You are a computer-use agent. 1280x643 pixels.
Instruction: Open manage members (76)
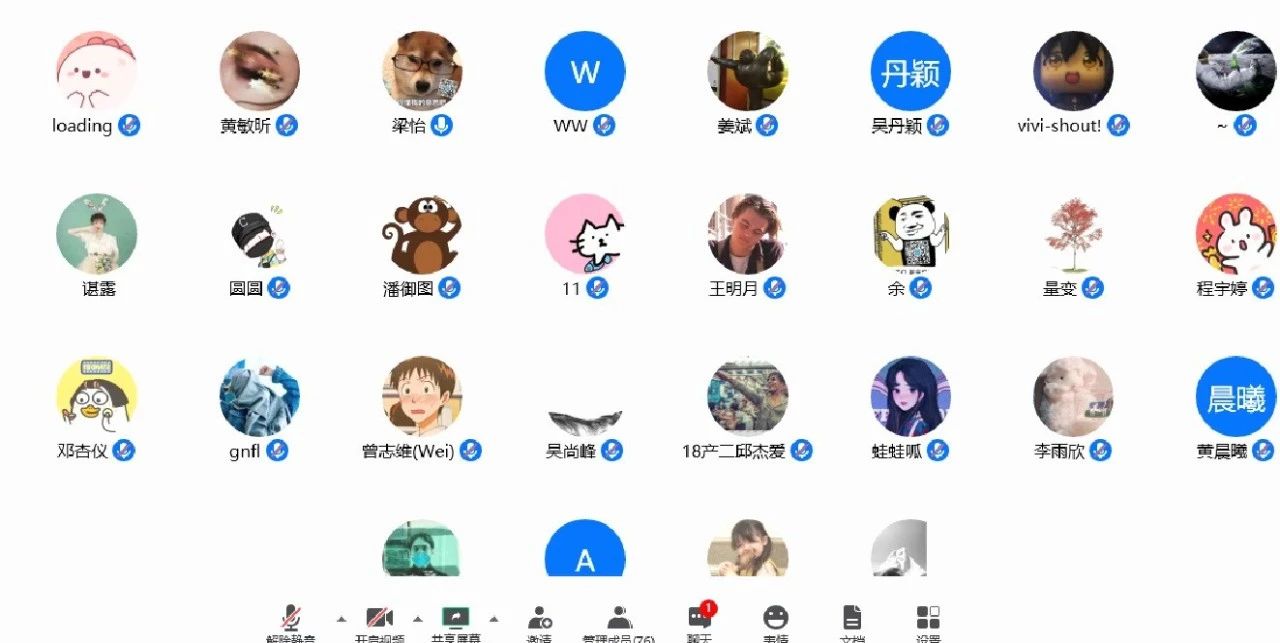(619, 620)
